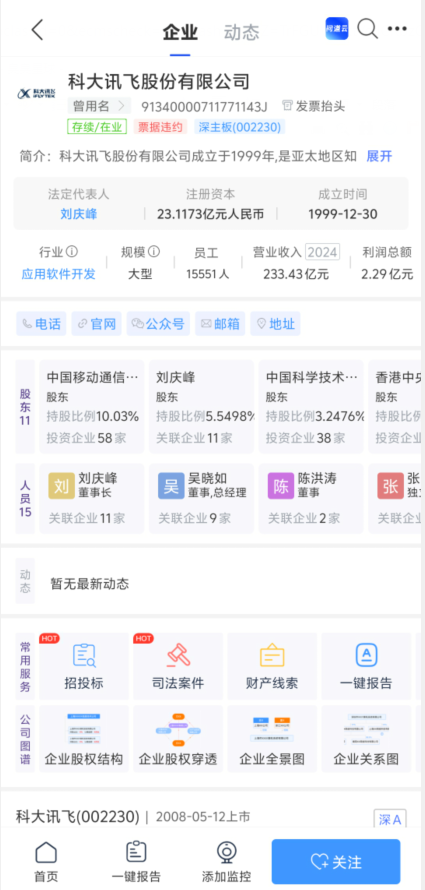Switch to the 动态 tab
This screenshot has height=890, width=425.
[x=241, y=32]
